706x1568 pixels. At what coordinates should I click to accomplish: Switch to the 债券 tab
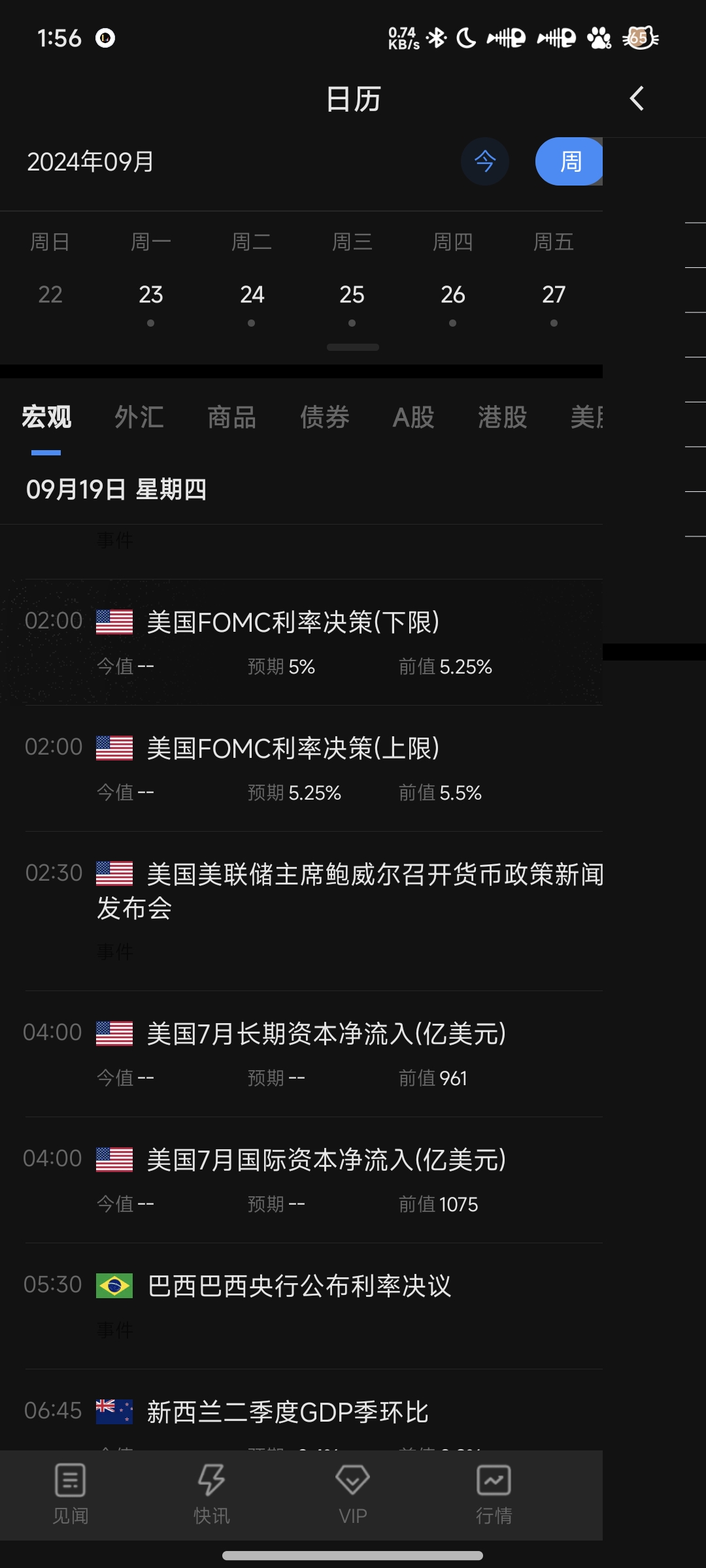(324, 417)
